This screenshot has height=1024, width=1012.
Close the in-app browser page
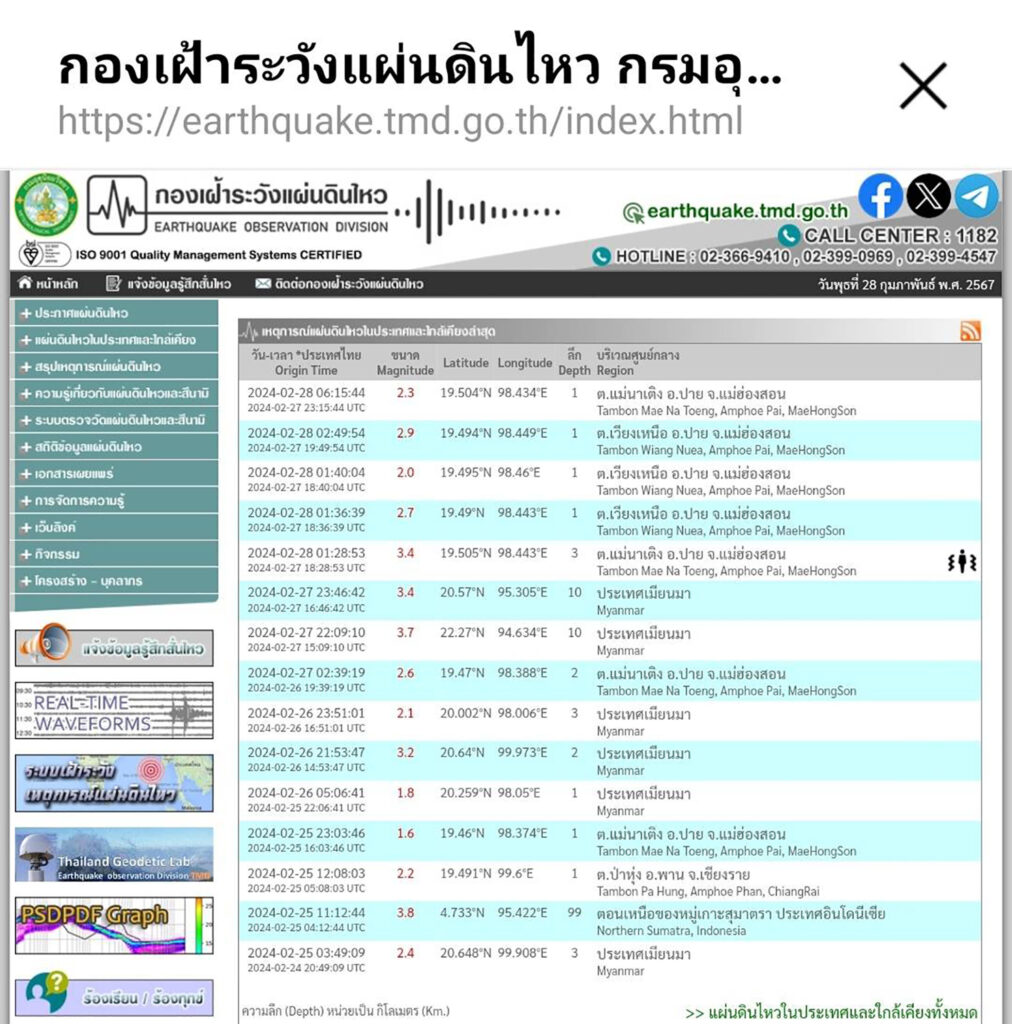pos(923,86)
